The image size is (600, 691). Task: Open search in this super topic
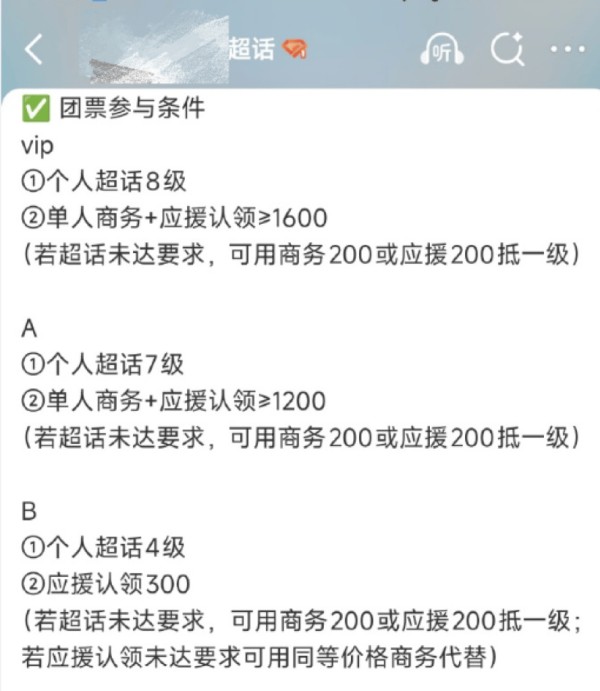click(507, 49)
